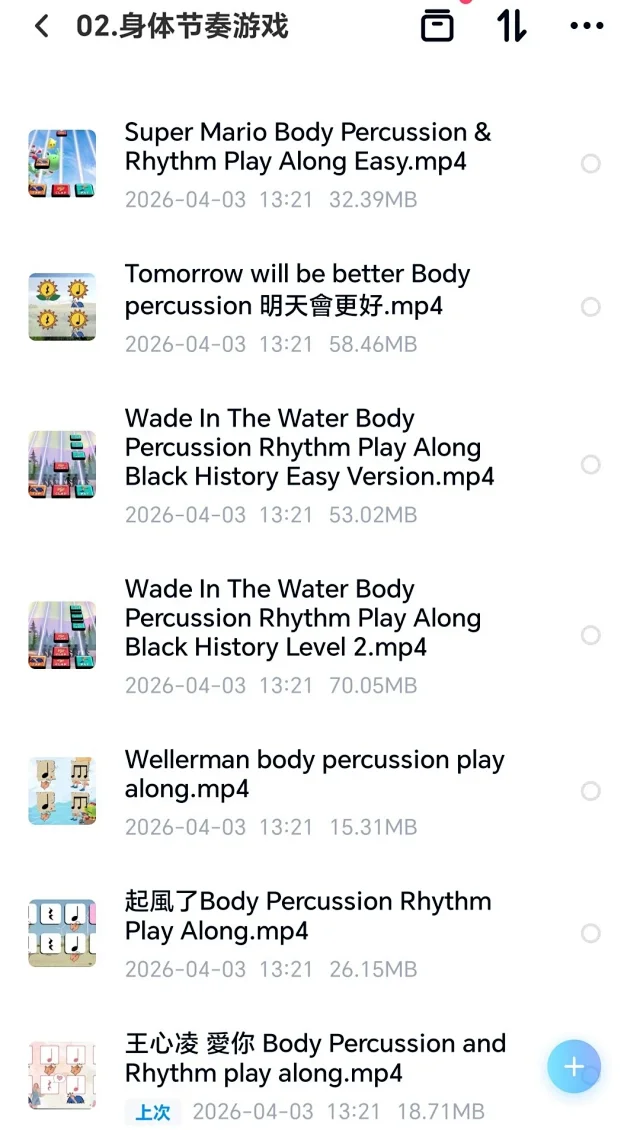Open Wellerman body percussion play along video

(x=314, y=775)
